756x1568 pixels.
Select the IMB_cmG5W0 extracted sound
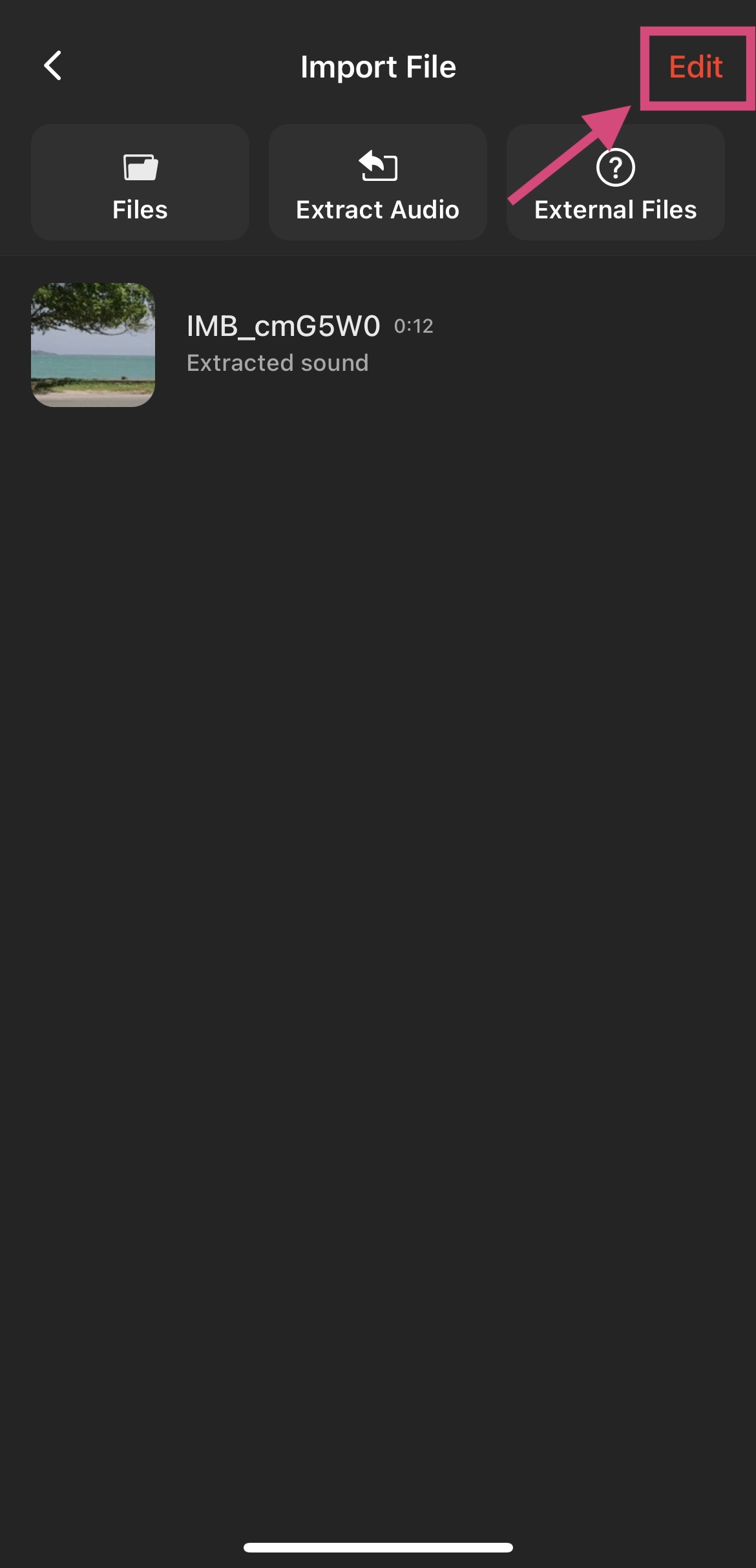[x=283, y=344]
